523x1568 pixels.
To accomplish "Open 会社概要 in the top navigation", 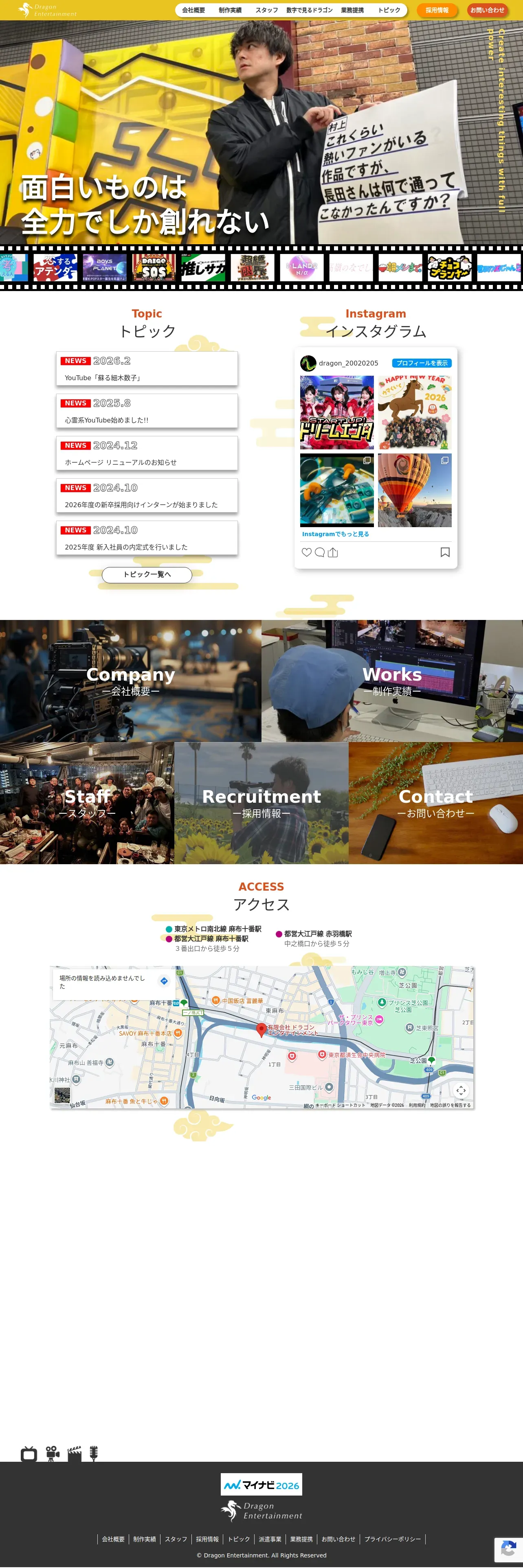I will (x=193, y=10).
